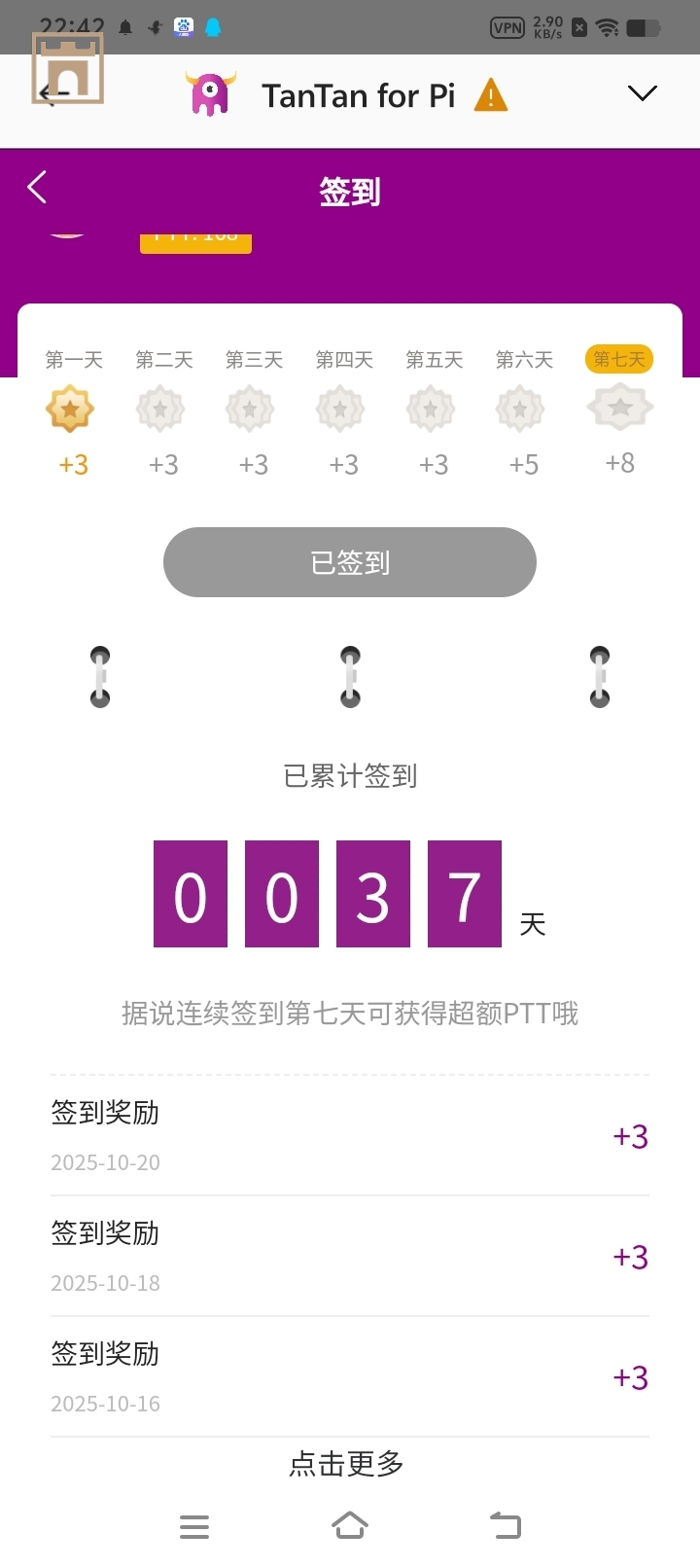Open the system recent apps menu button
The image size is (700, 1568).
[194, 1526]
